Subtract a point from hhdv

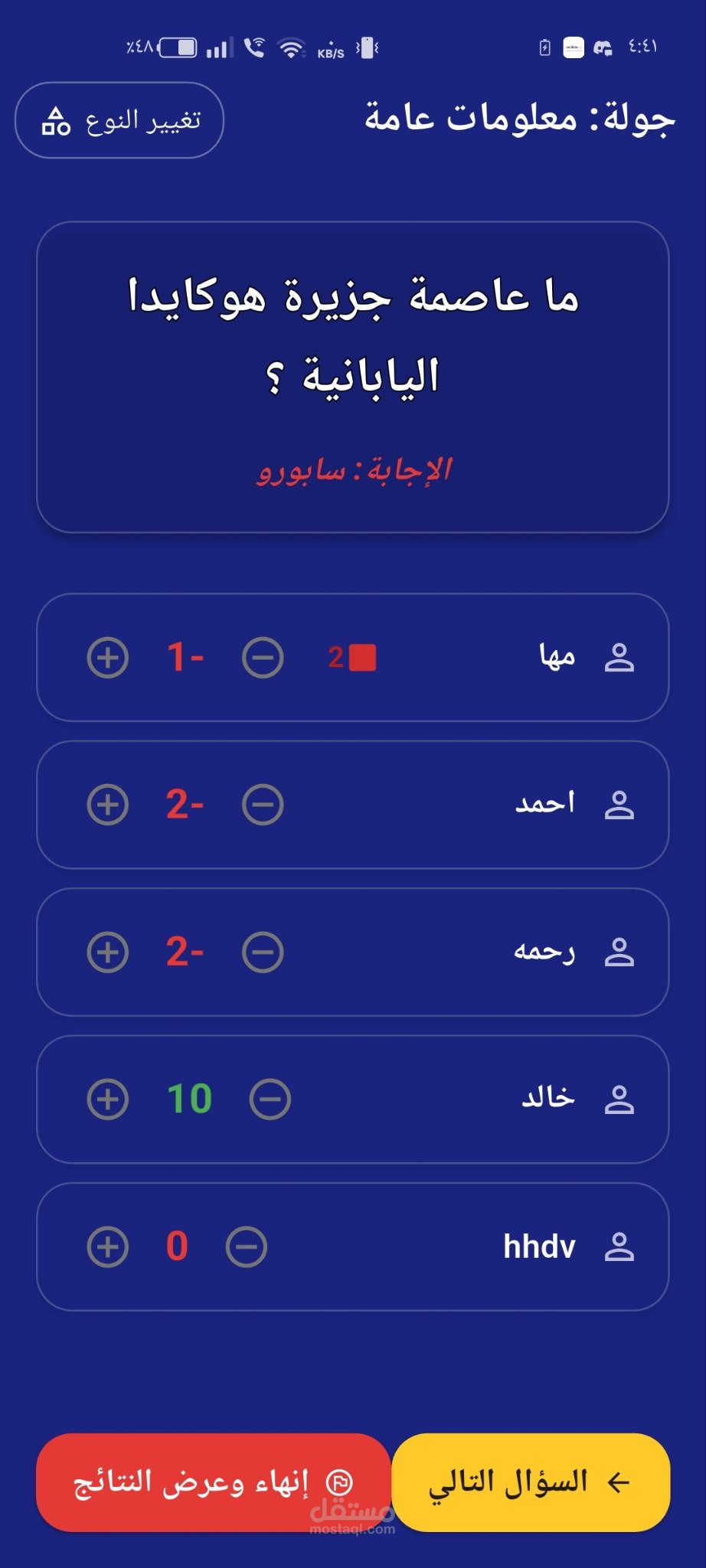(247, 1247)
